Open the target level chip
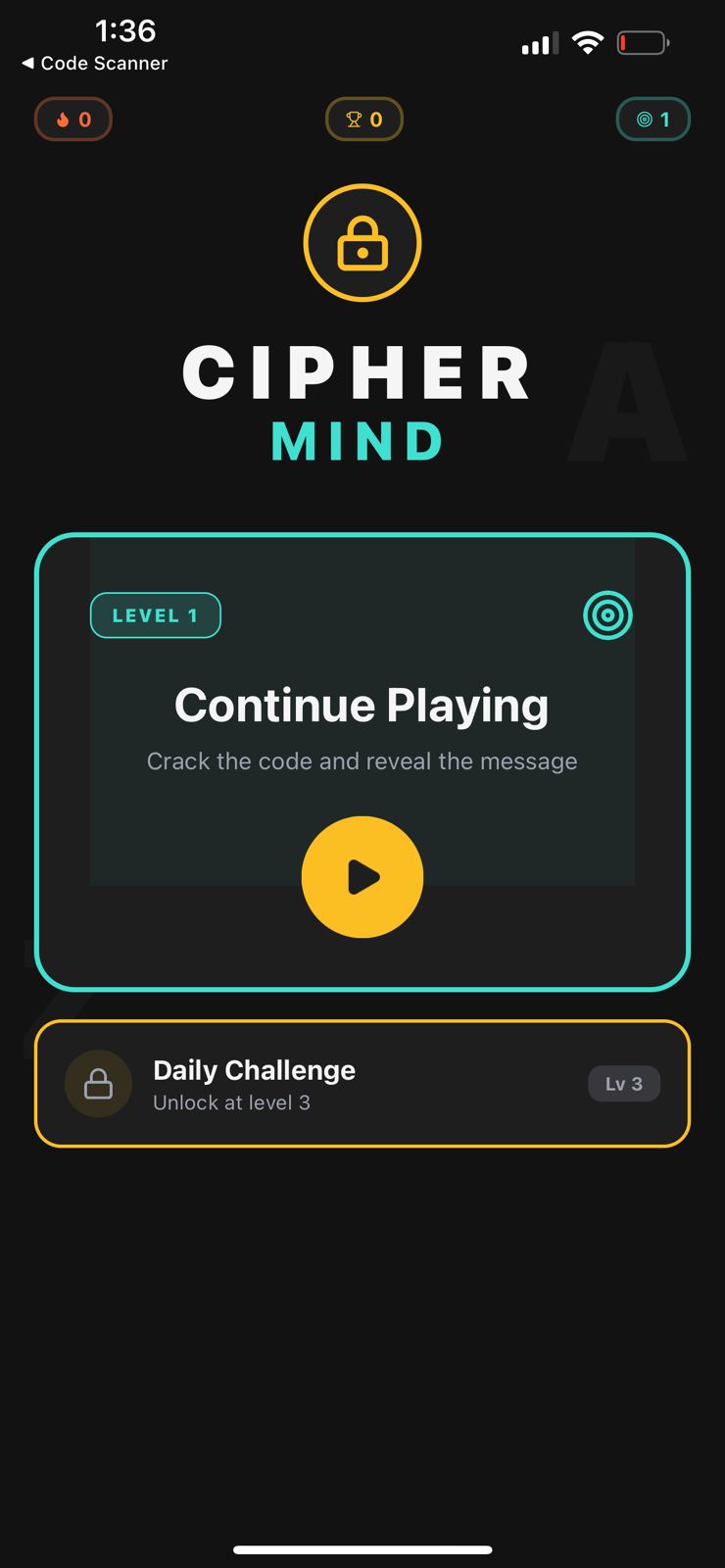The height and width of the screenshot is (1568, 725). [x=652, y=120]
